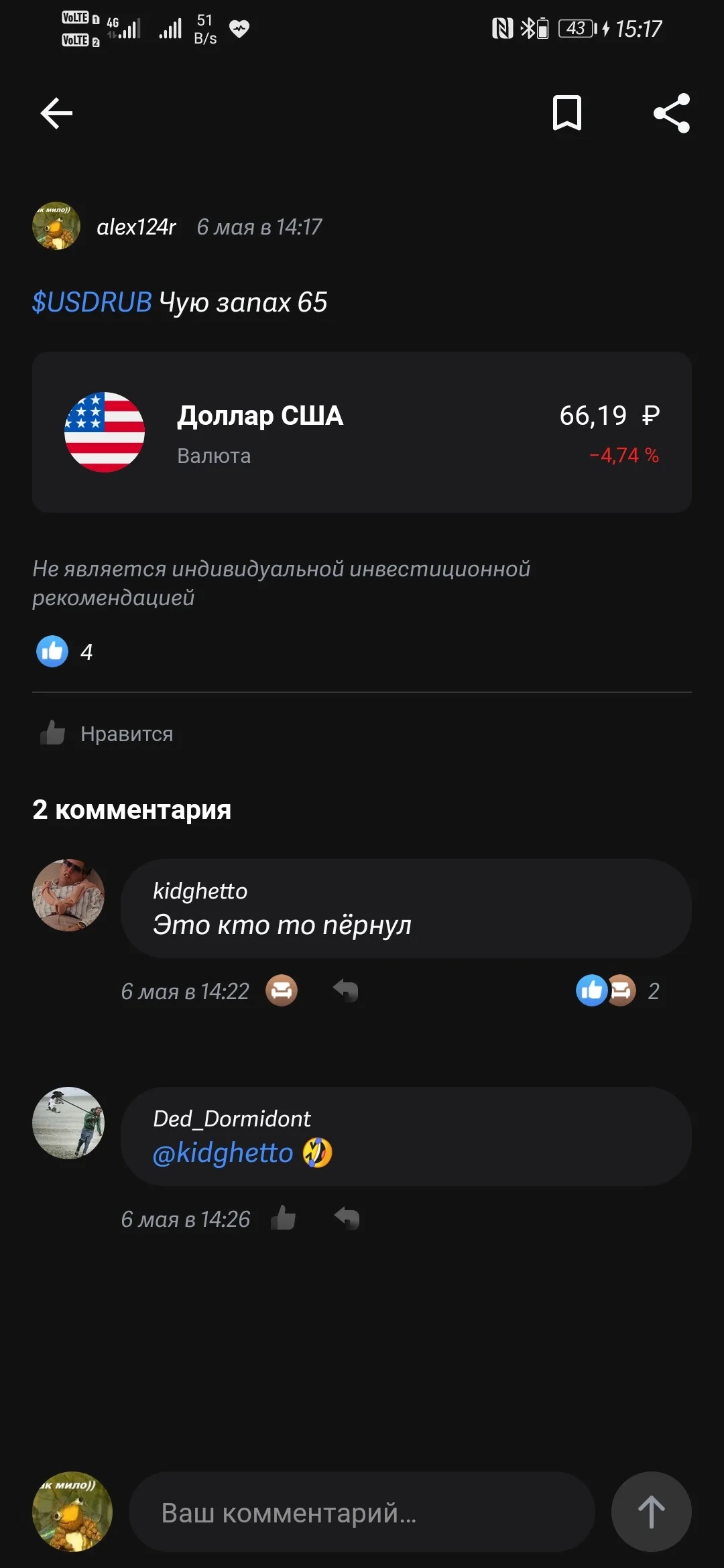Reply to Ded_Dormidont's comment

[347, 1218]
